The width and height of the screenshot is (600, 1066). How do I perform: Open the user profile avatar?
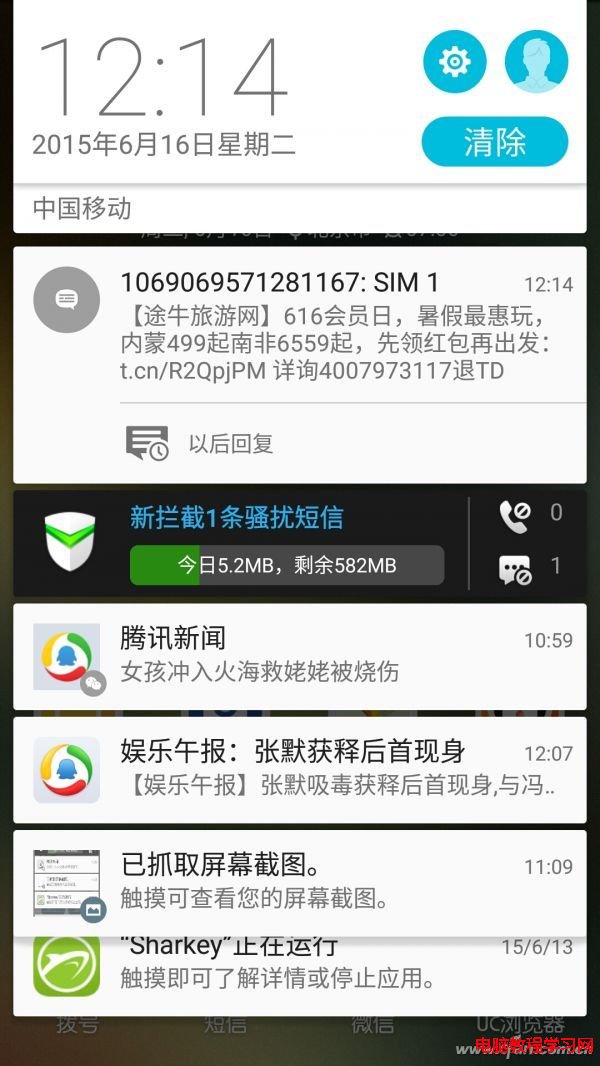[x=536, y=62]
